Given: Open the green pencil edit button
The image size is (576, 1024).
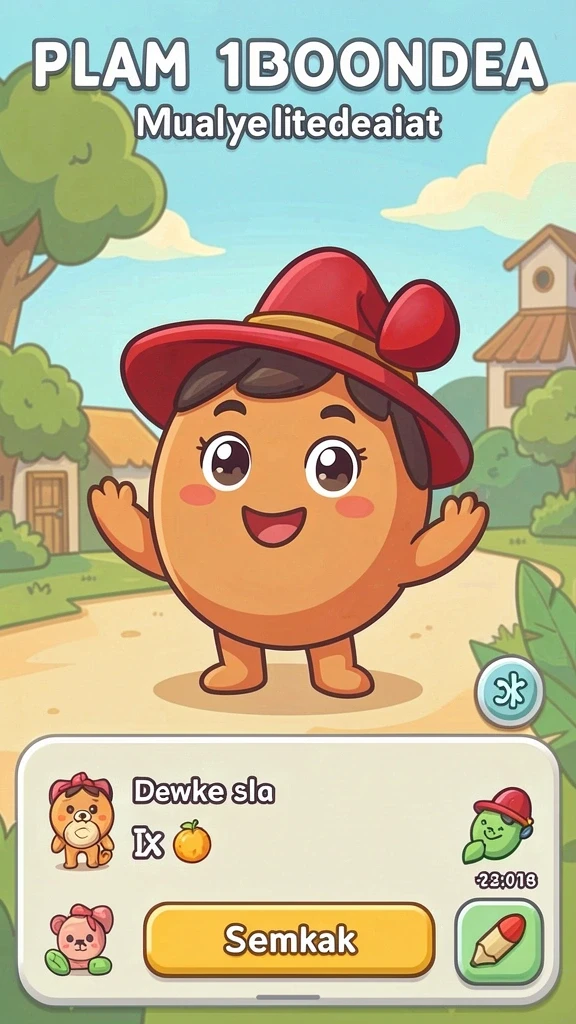Looking at the screenshot, I should click(500, 941).
